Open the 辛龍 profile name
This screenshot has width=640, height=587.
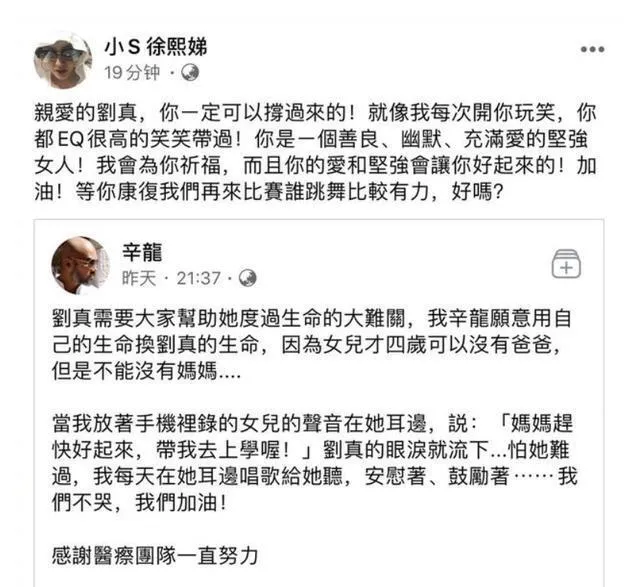(143, 254)
